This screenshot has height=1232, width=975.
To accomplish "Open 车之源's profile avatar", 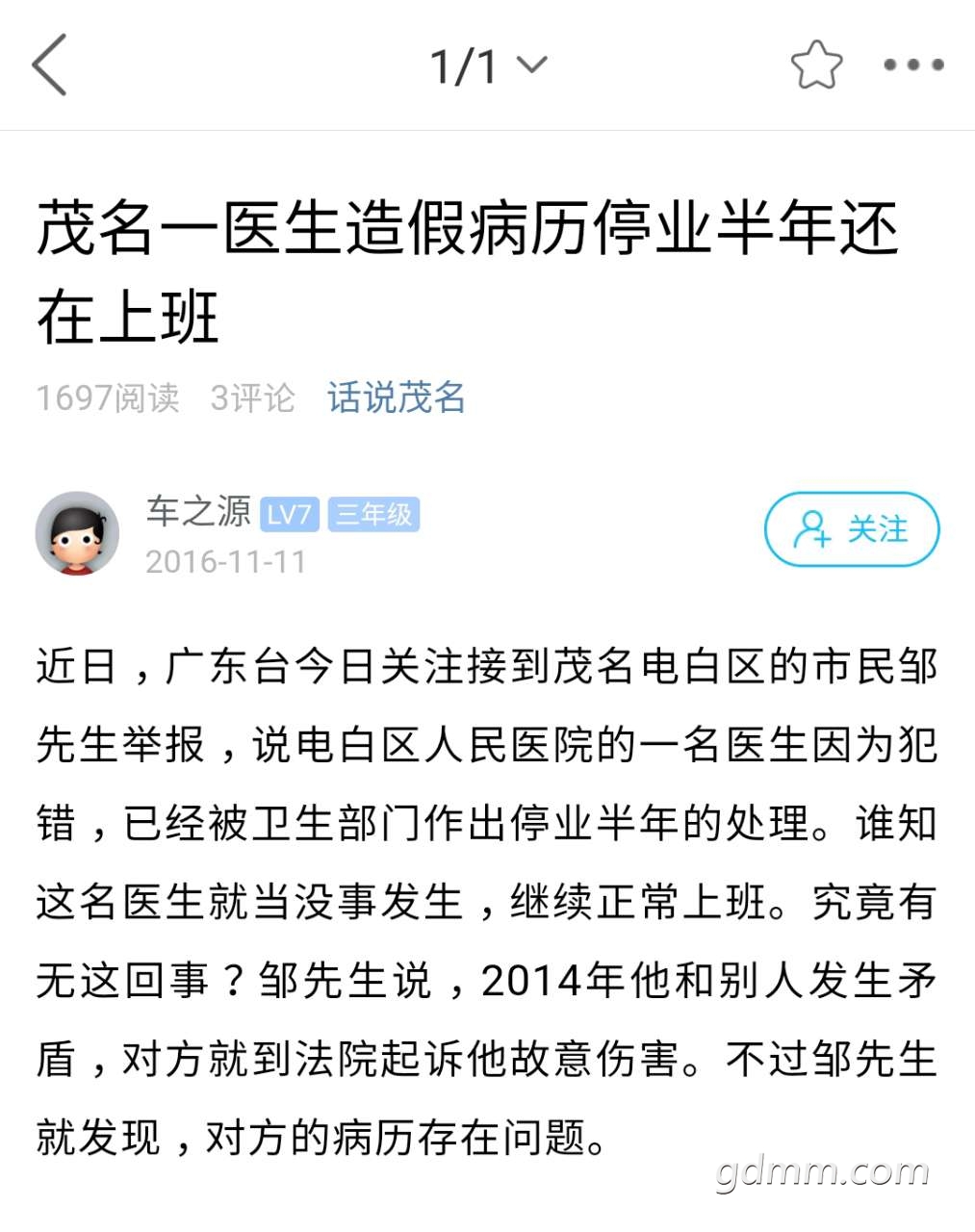I will coord(77,532).
